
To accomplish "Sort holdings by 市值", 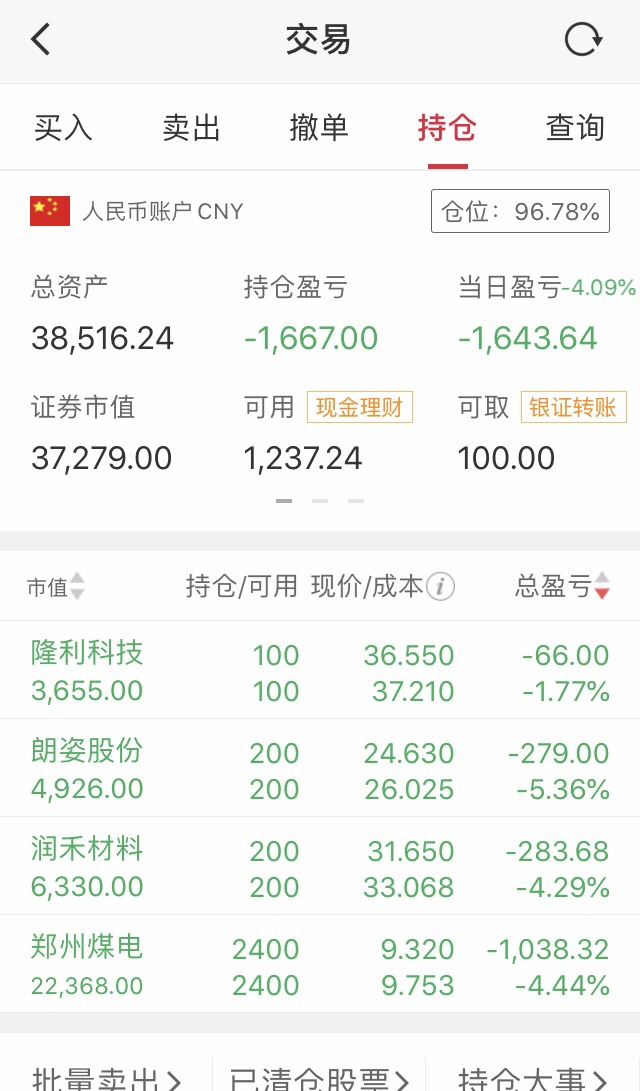I will pos(56,587).
